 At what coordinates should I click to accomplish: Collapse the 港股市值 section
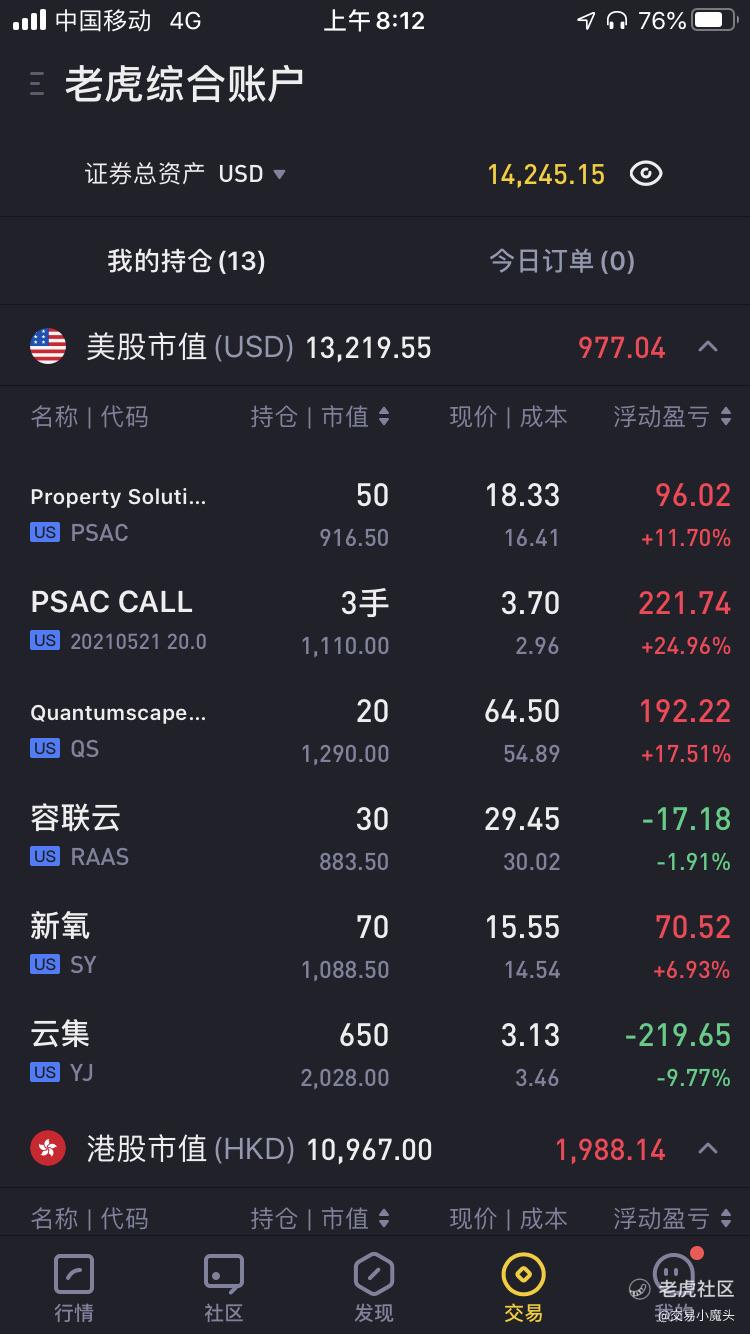[x=708, y=1149]
